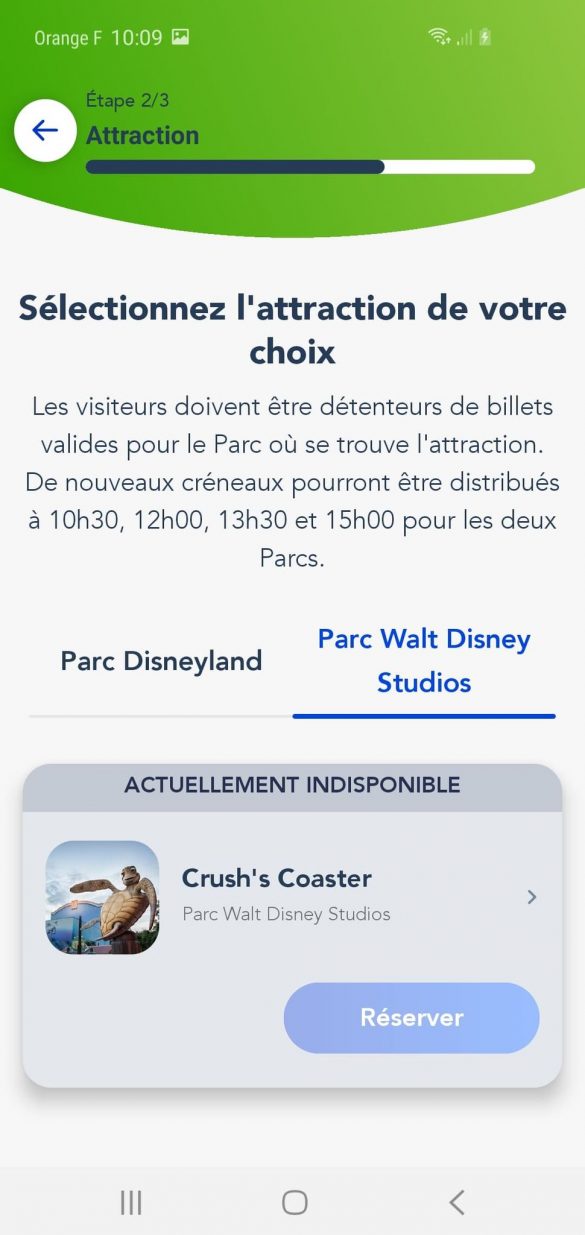This screenshot has height=1235, width=585.
Task: Select the Parc Walt Disney Studios tab
Action: (x=424, y=661)
